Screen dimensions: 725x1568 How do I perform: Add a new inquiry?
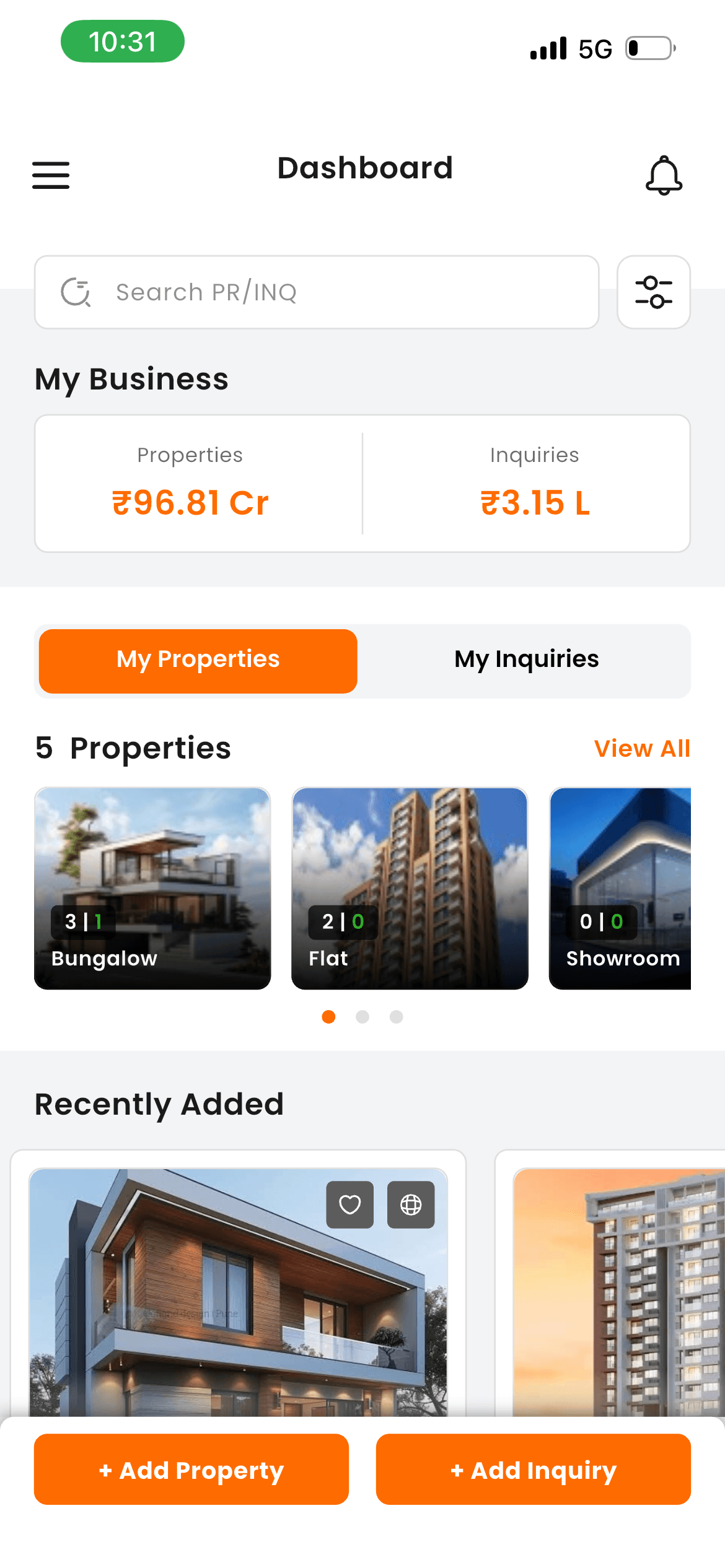coord(533,1470)
